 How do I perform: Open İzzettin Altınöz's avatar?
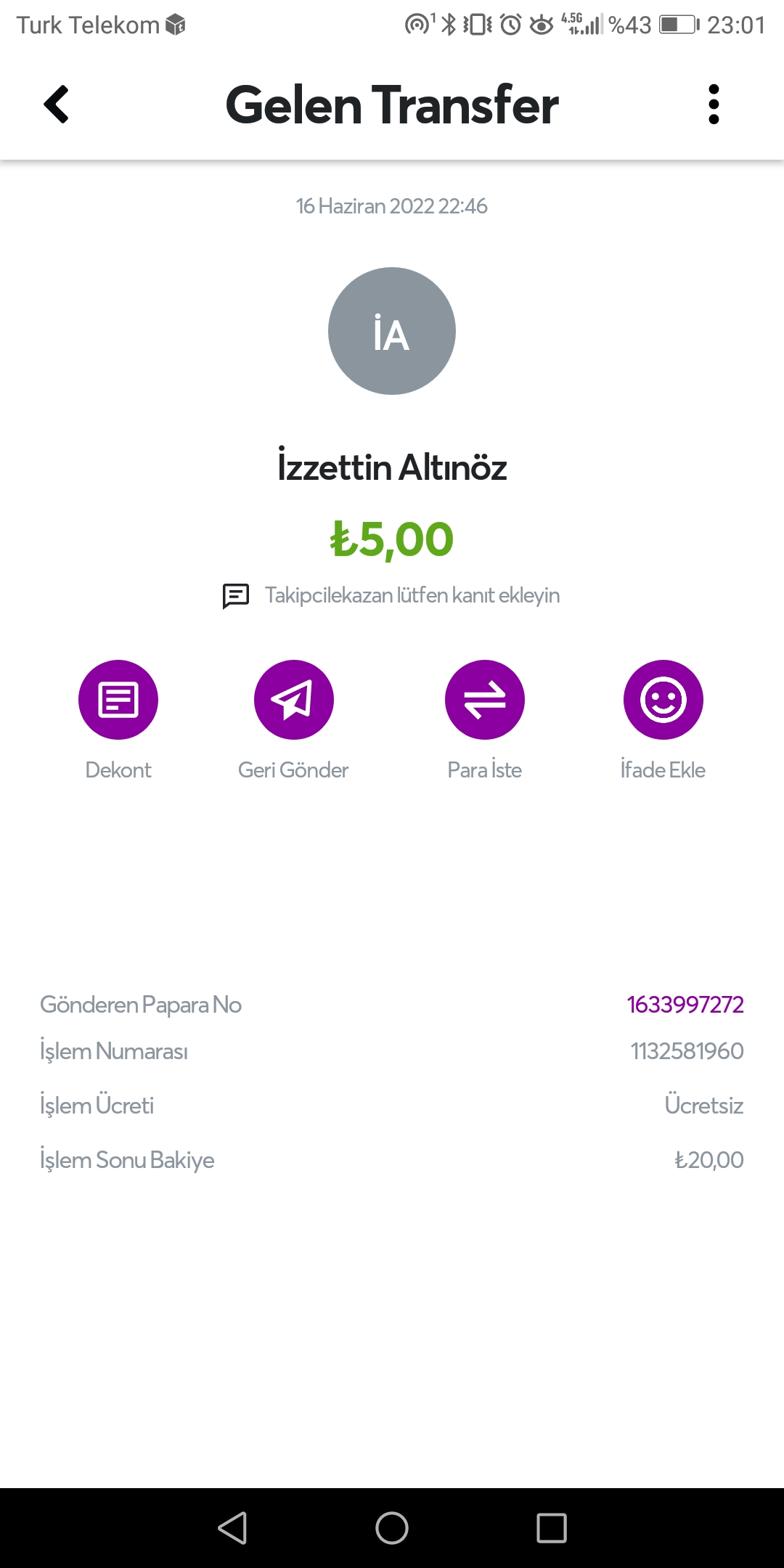pos(392,331)
